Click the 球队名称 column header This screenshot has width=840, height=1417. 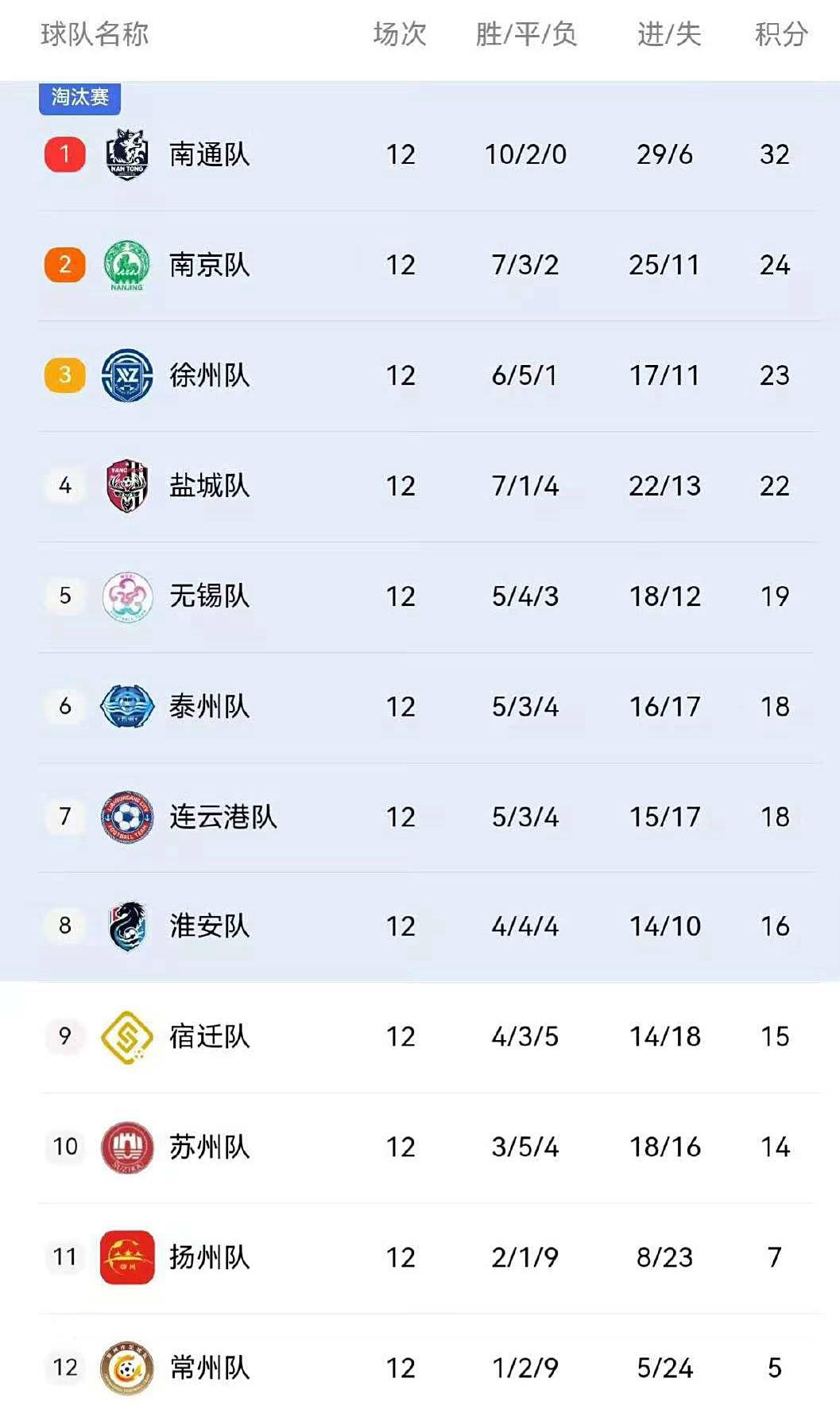click(x=95, y=34)
